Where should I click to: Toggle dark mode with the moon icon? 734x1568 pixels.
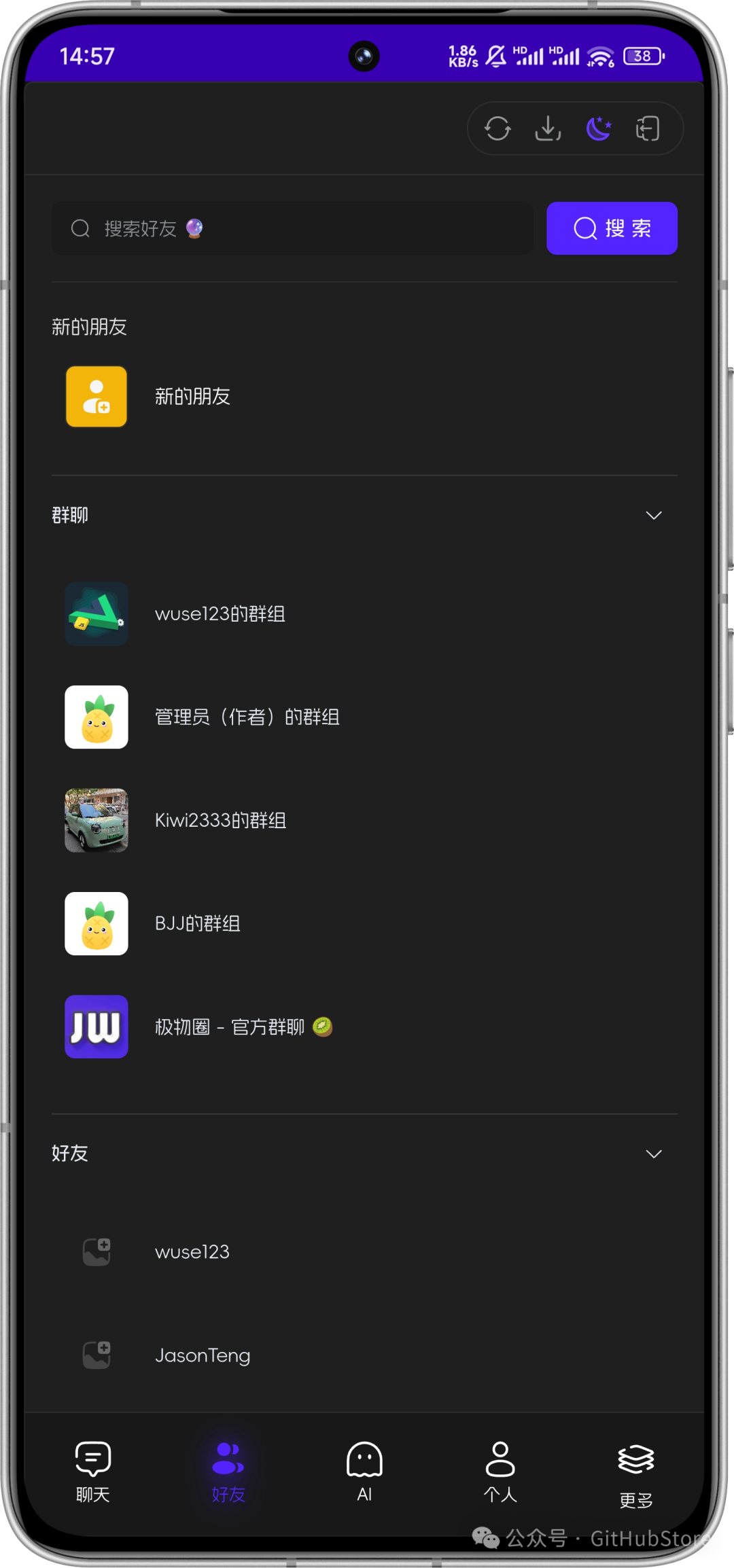click(599, 128)
